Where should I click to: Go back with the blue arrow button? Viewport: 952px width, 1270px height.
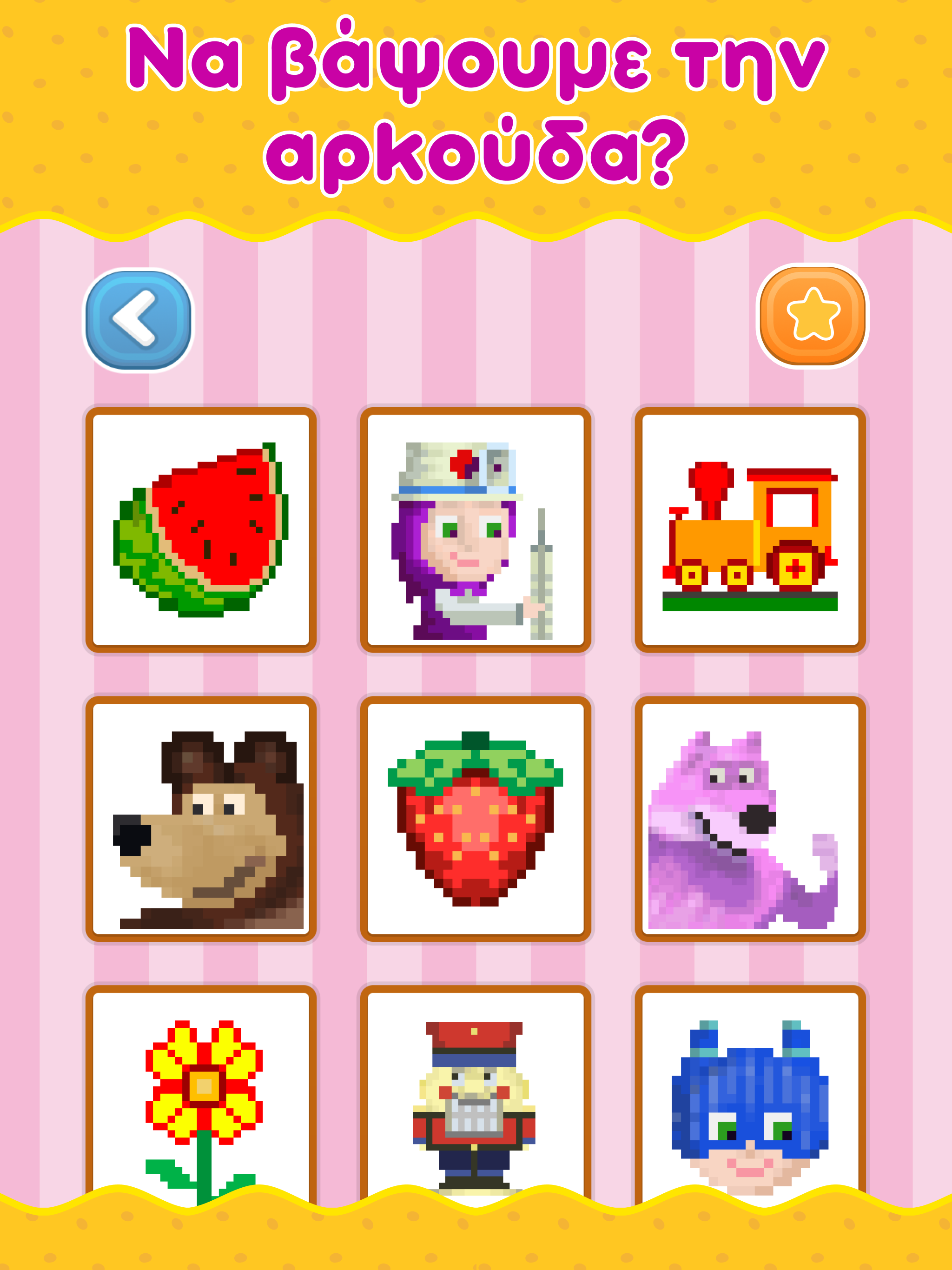[x=139, y=319]
